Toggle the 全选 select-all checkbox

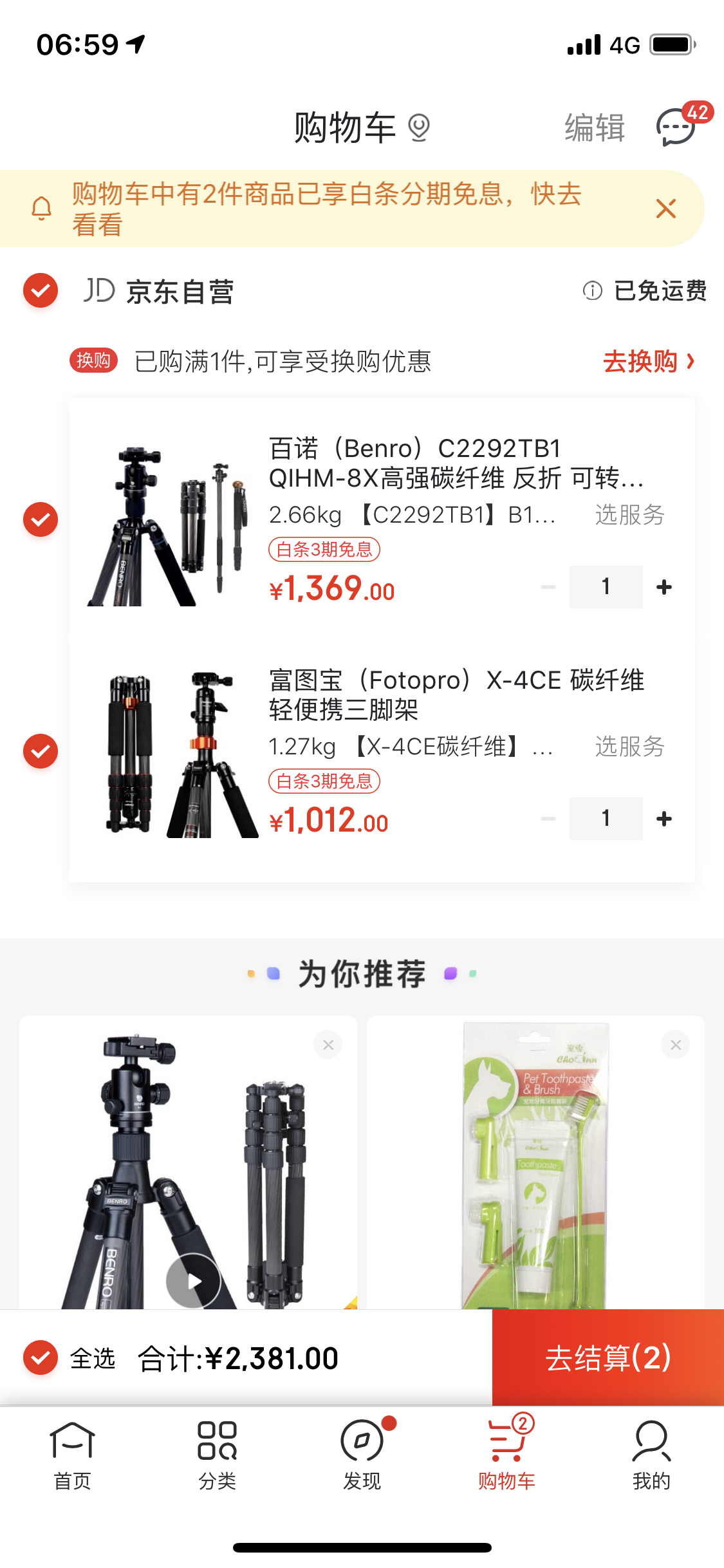pos(41,1358)
